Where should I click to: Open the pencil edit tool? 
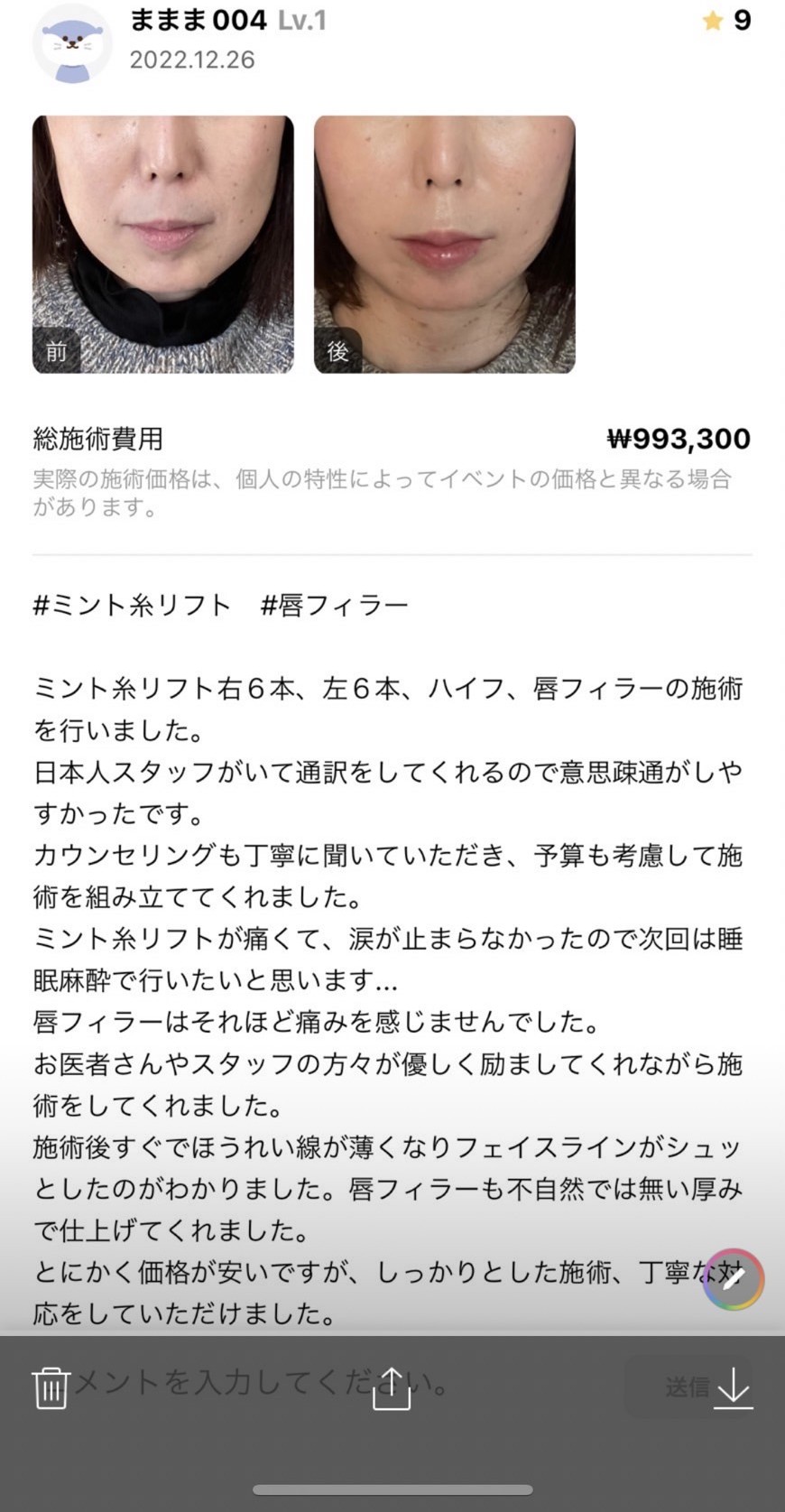[x=733, y=1279]
